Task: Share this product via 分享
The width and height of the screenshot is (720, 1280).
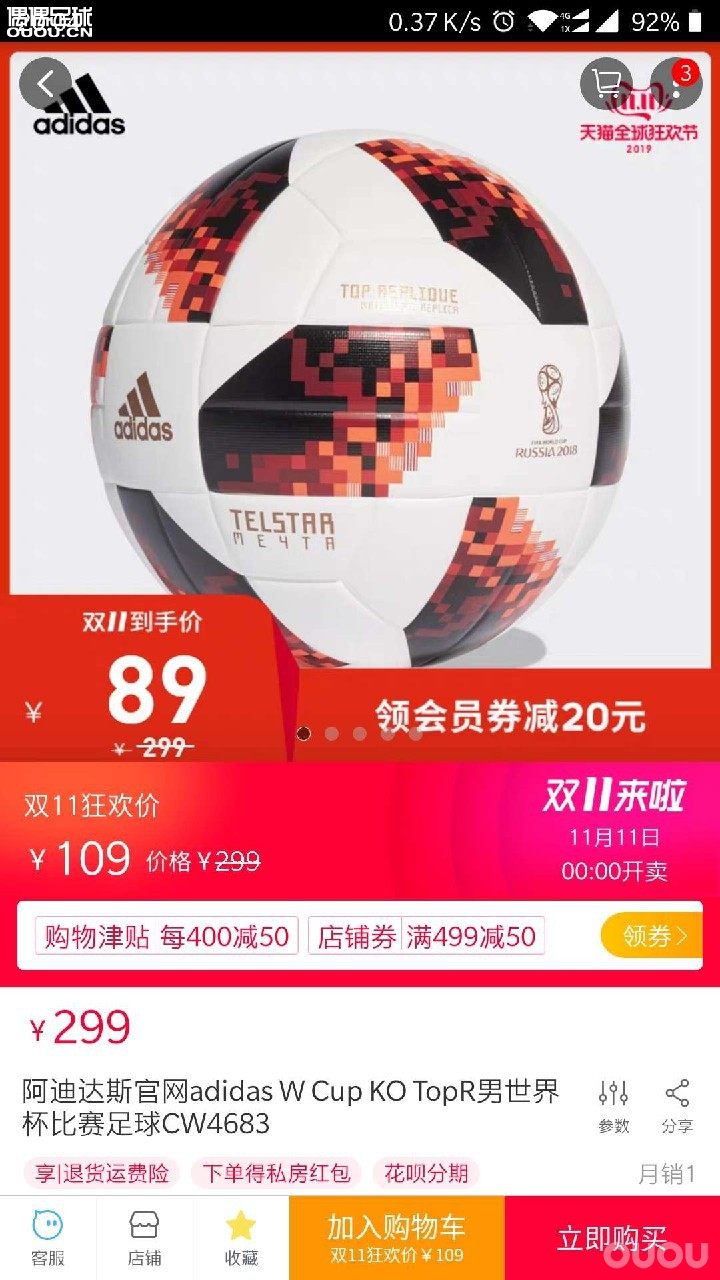Action: coord(677,1106)
